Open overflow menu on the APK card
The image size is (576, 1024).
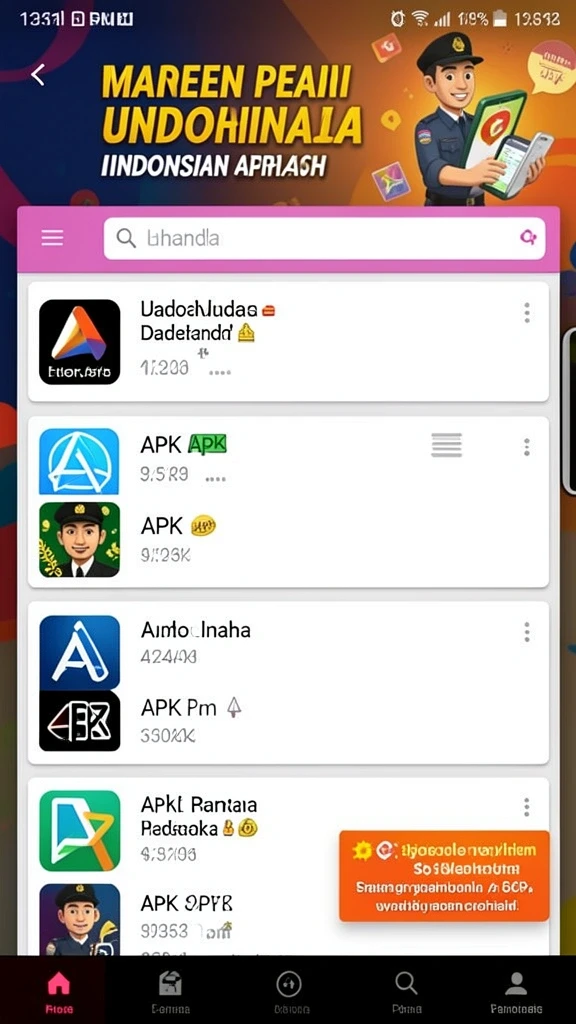click(526, 447)
